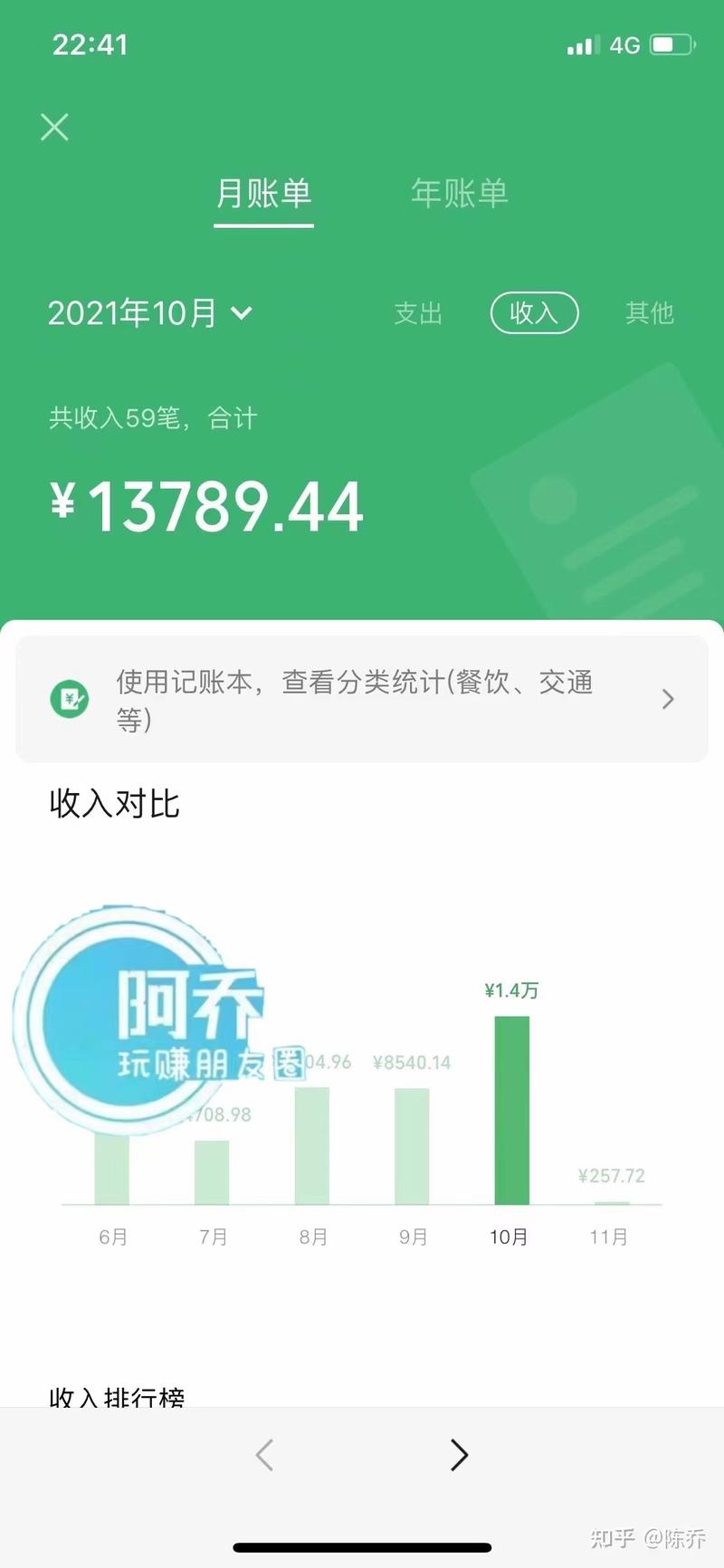724x1568 pixels.
Task: Click the left arrow to view previous page
Action: pyautogui.click(x=263, y=1456)
